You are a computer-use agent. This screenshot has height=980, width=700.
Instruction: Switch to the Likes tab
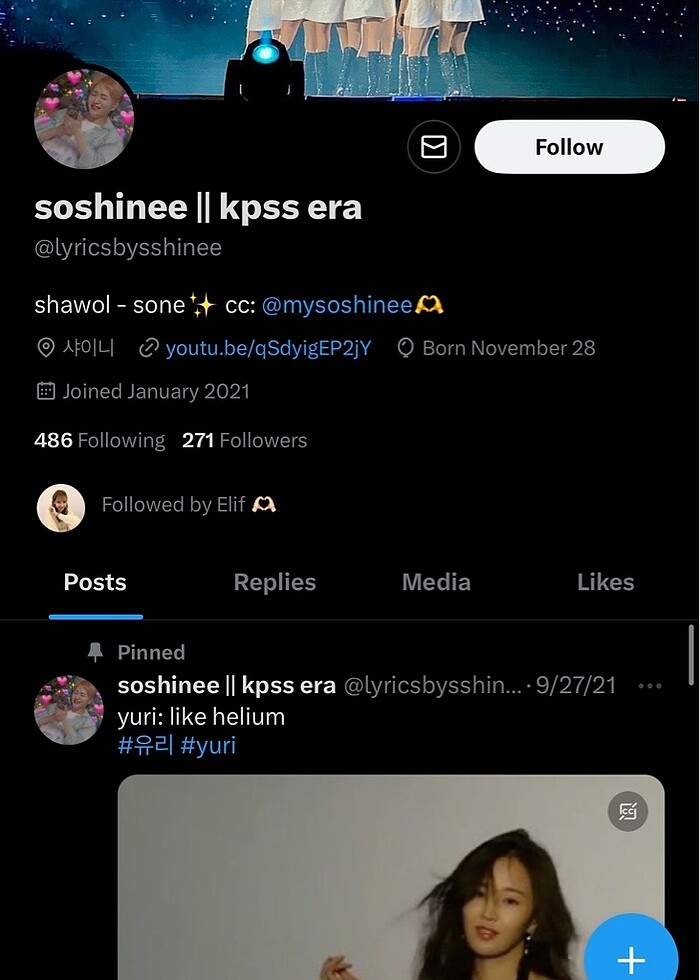click(605, 582)
